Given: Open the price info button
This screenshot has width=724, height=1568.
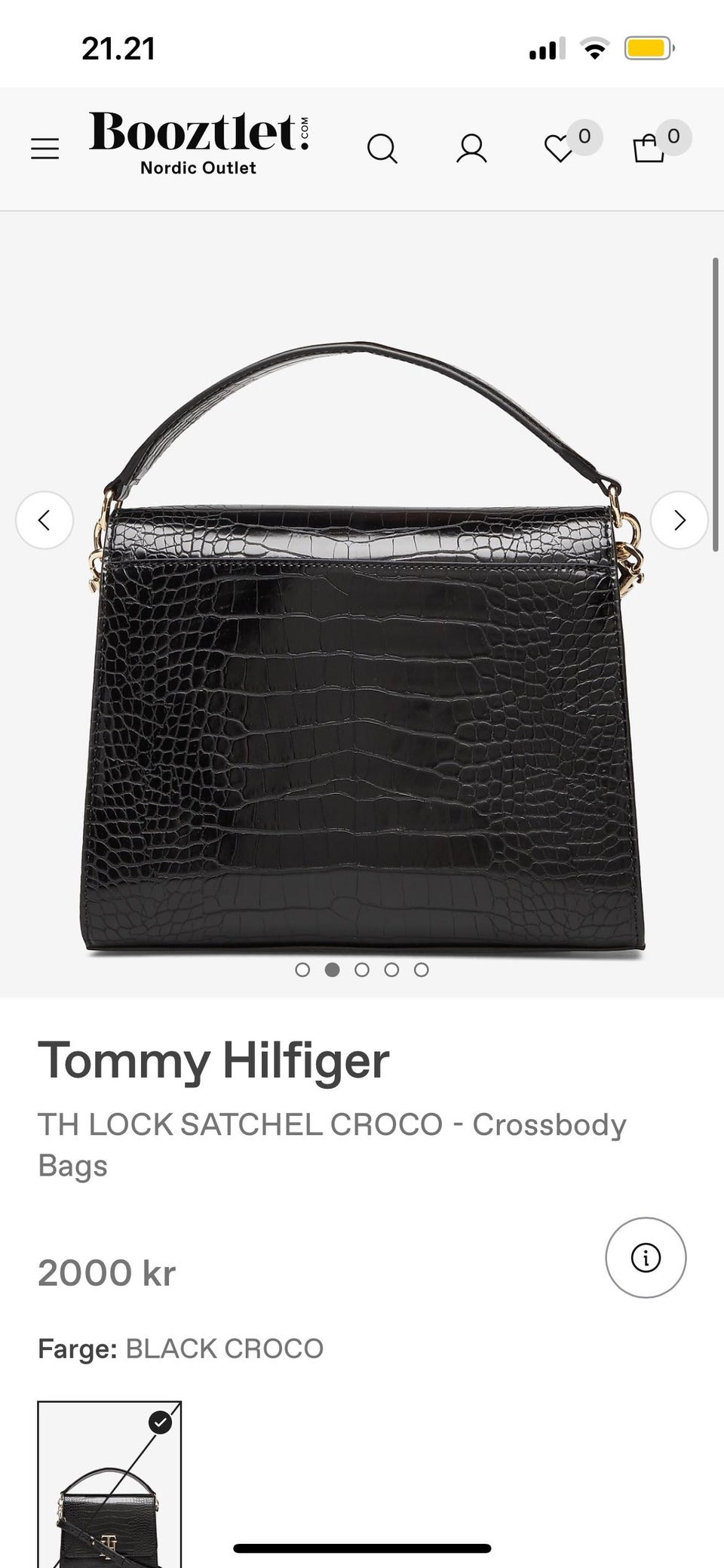Looking at the screenshot, I should (x=646, y=1258).
